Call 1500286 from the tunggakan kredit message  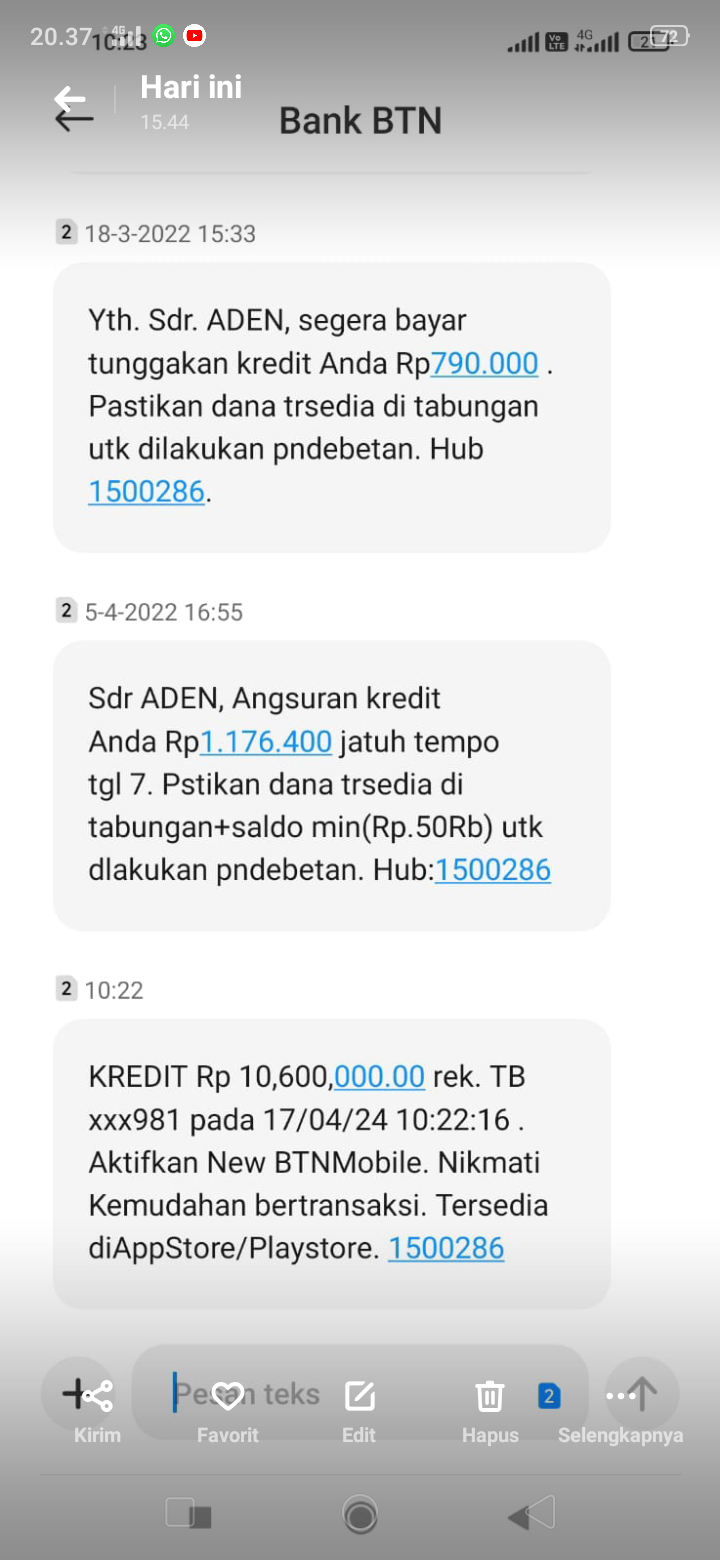146,492
